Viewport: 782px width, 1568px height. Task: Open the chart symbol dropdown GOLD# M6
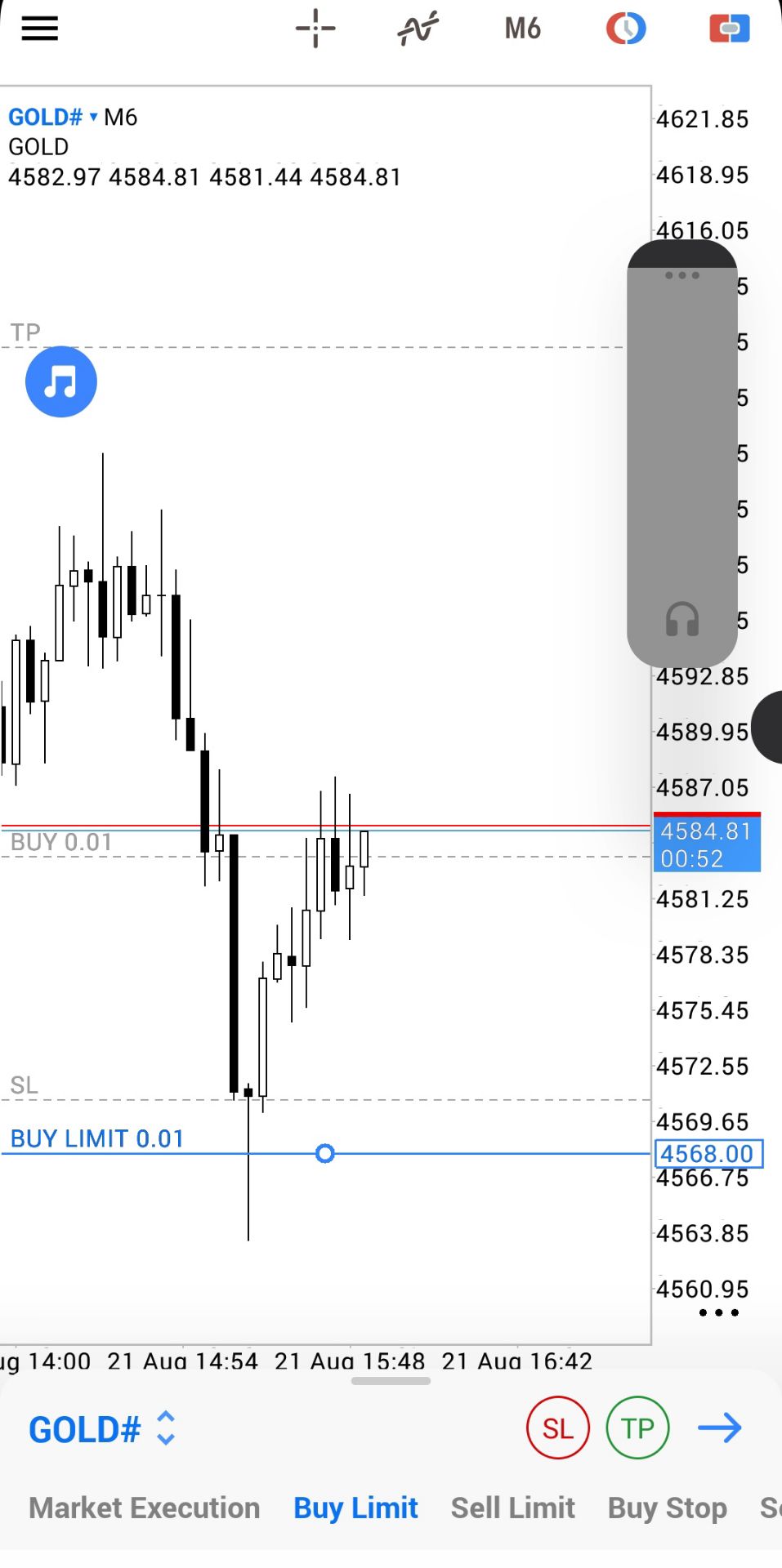click(x=73, y=117)
